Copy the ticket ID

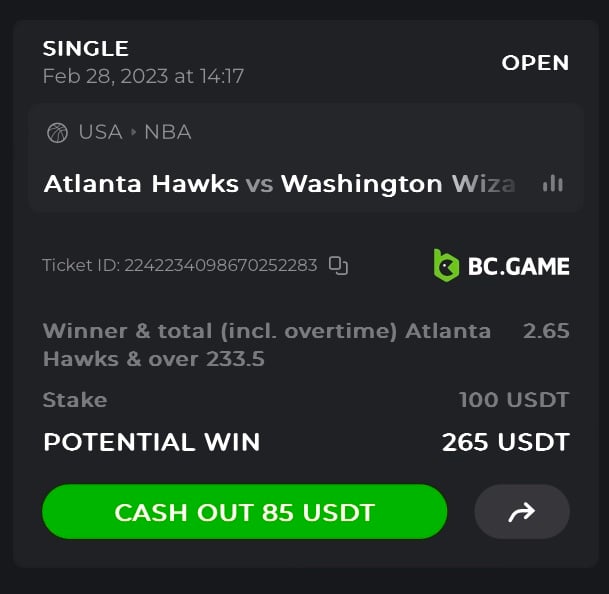point(338,266)
